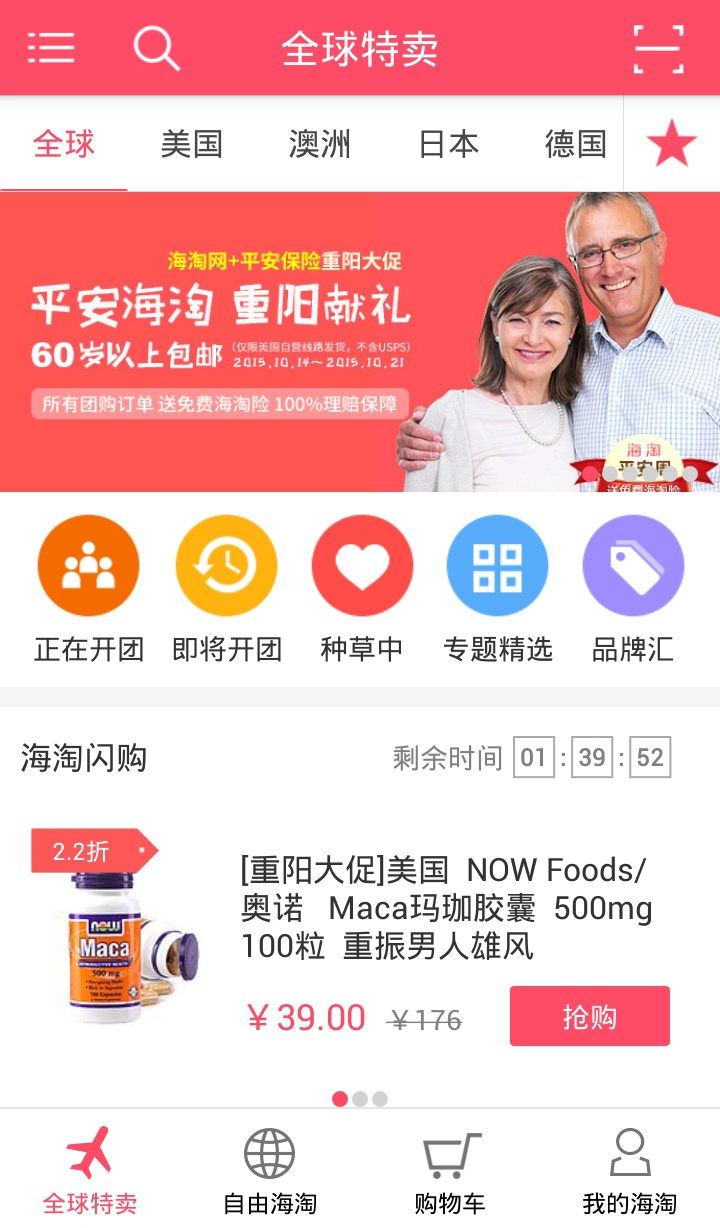Open the hamburger drawer menu
The width and height of the screenshot is (720, 1228).
pyautogui.click(x=51, y=48)
